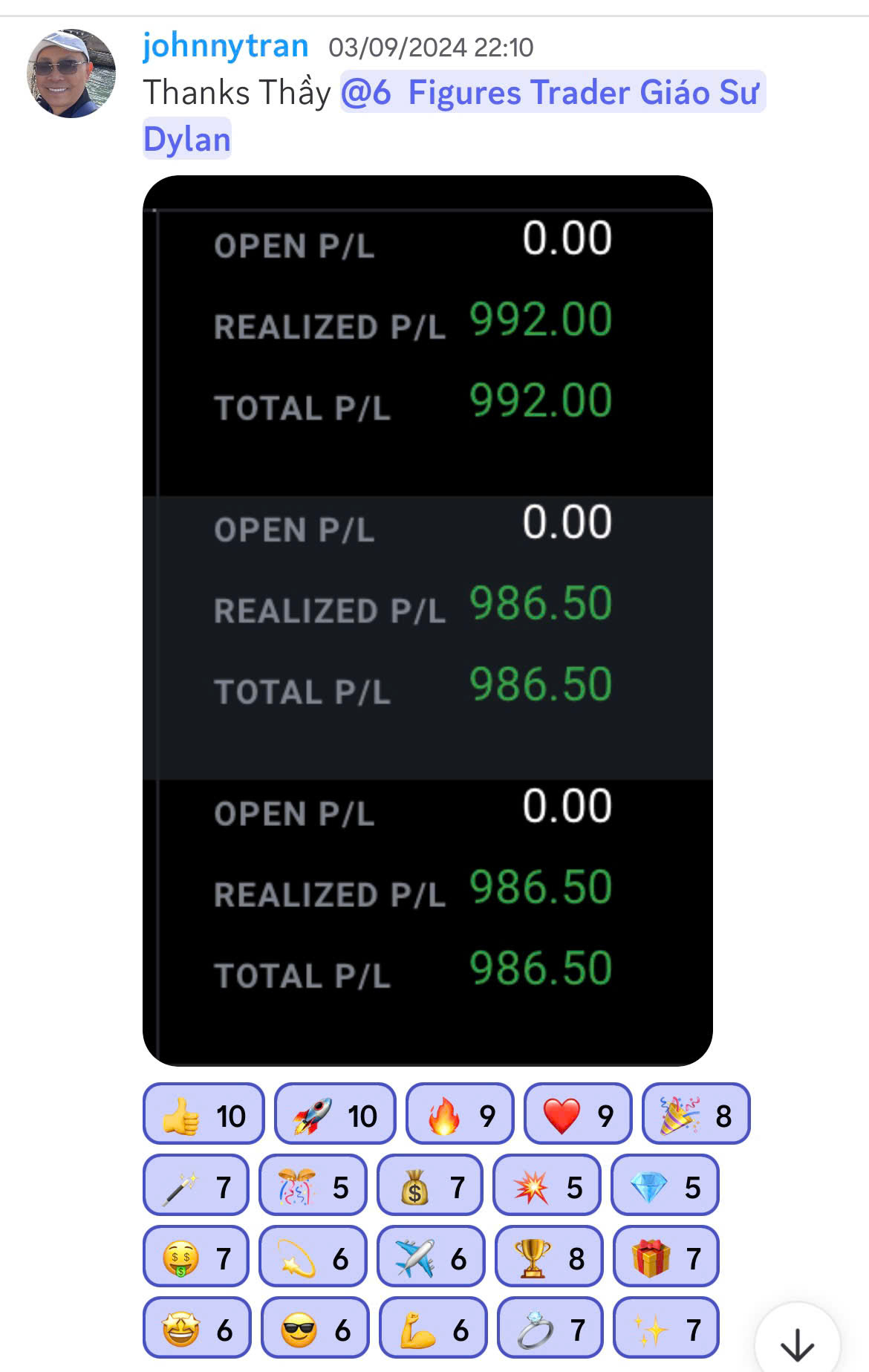Add a thumbs up reaction

[204, 1113]
